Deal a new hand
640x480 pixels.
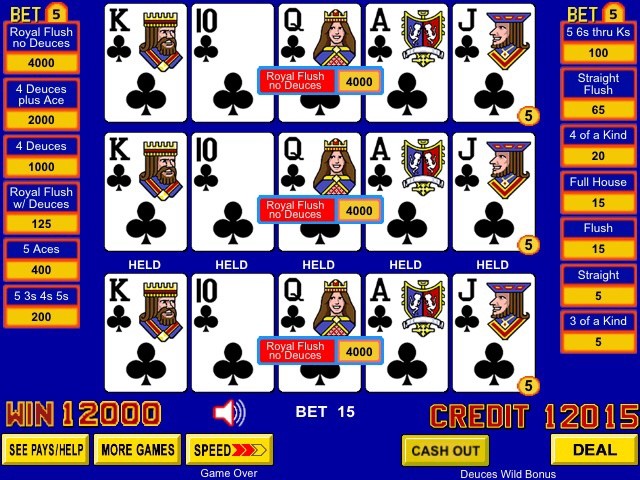594,450
